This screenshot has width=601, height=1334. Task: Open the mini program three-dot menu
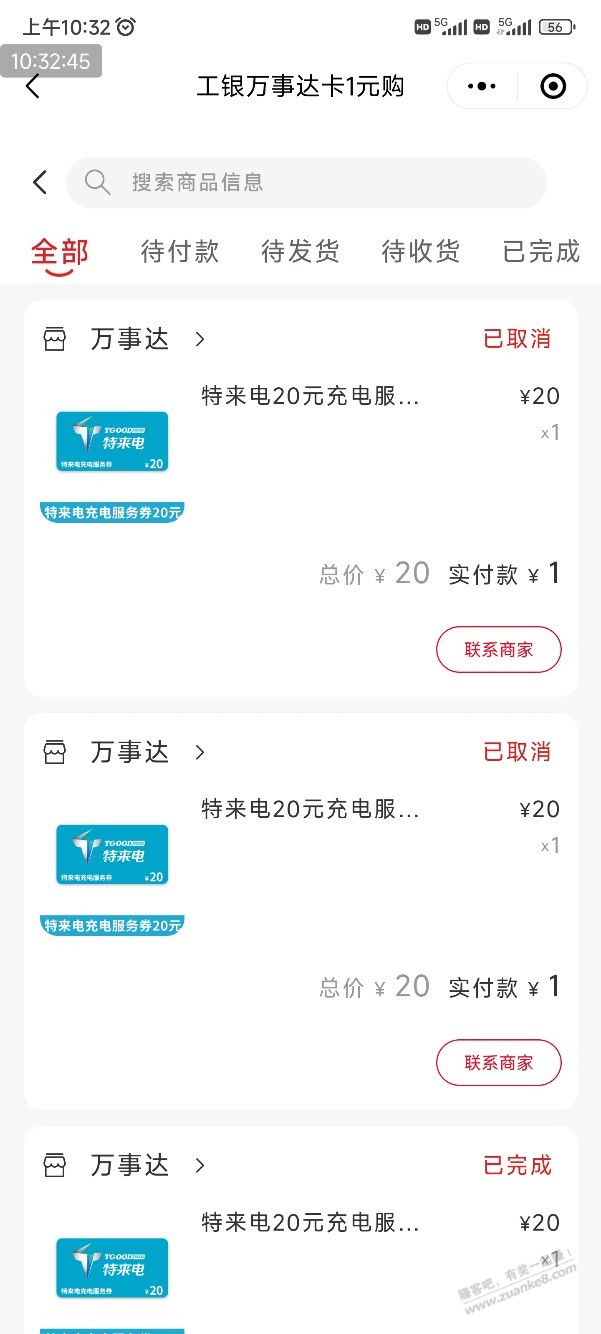point(481,87)
